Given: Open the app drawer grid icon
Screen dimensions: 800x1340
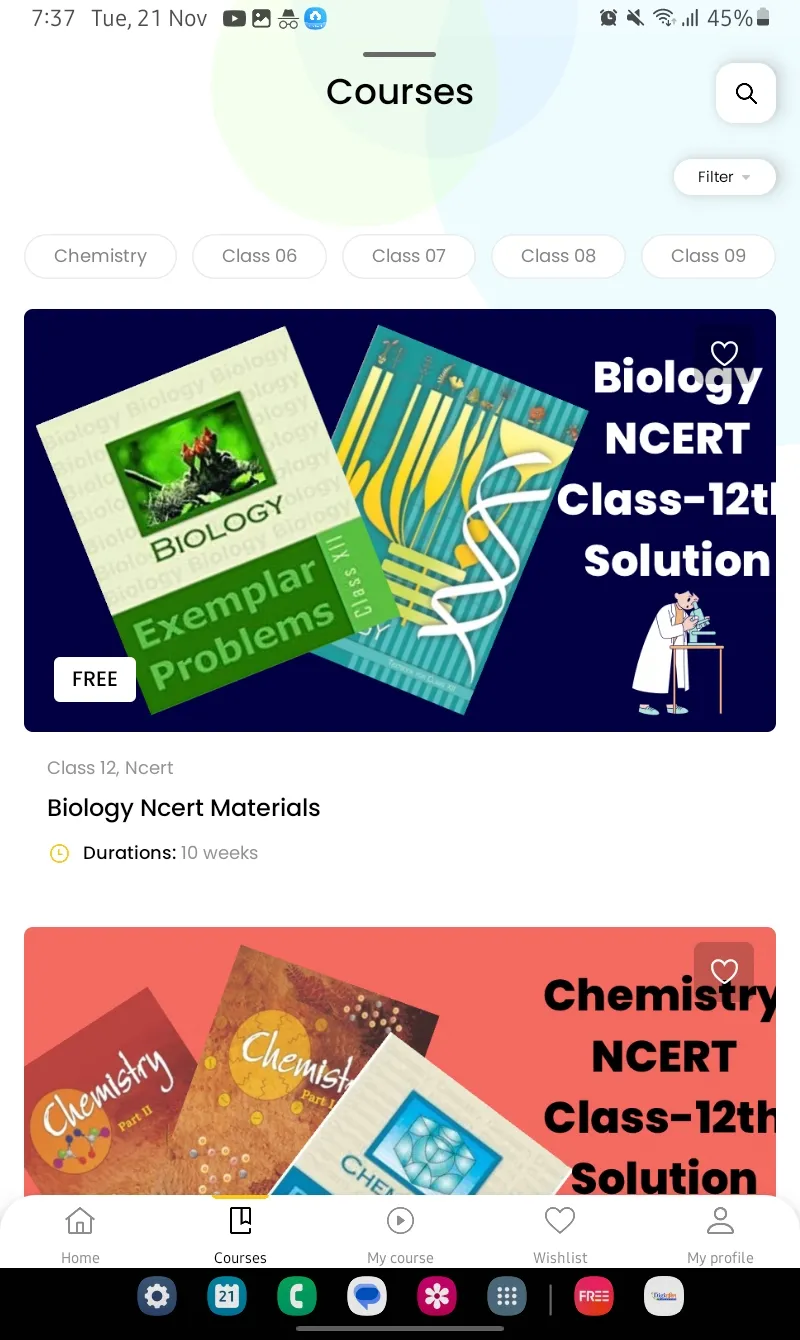Looking at the screenshot, I should (x=507, y=1297).
